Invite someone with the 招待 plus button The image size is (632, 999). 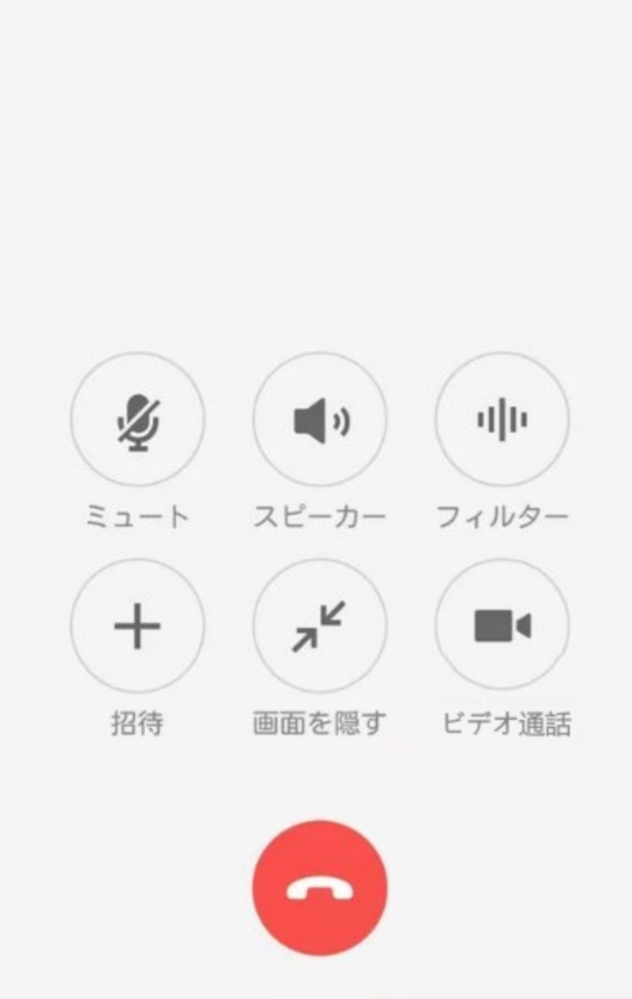coord(137,627)
